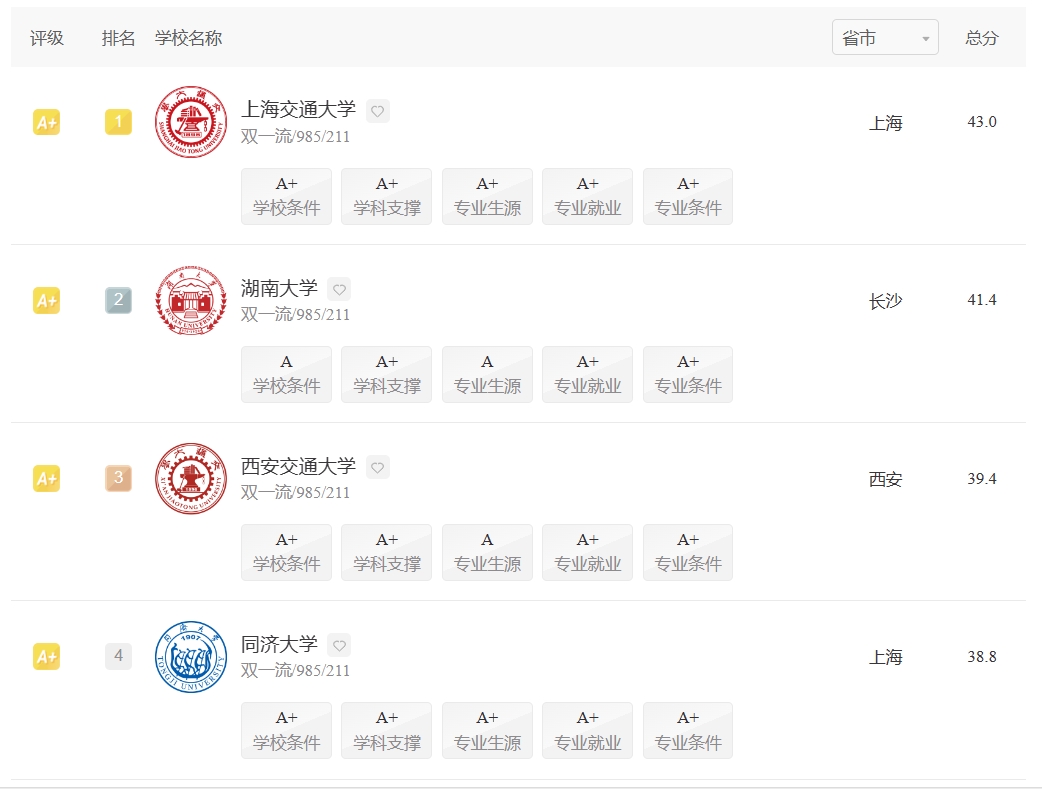Viewport: 1042px width, 789px height.
Task: Select 同济大学 logo thumbnail
Action: pyautogui.click(x=191, y=657)
